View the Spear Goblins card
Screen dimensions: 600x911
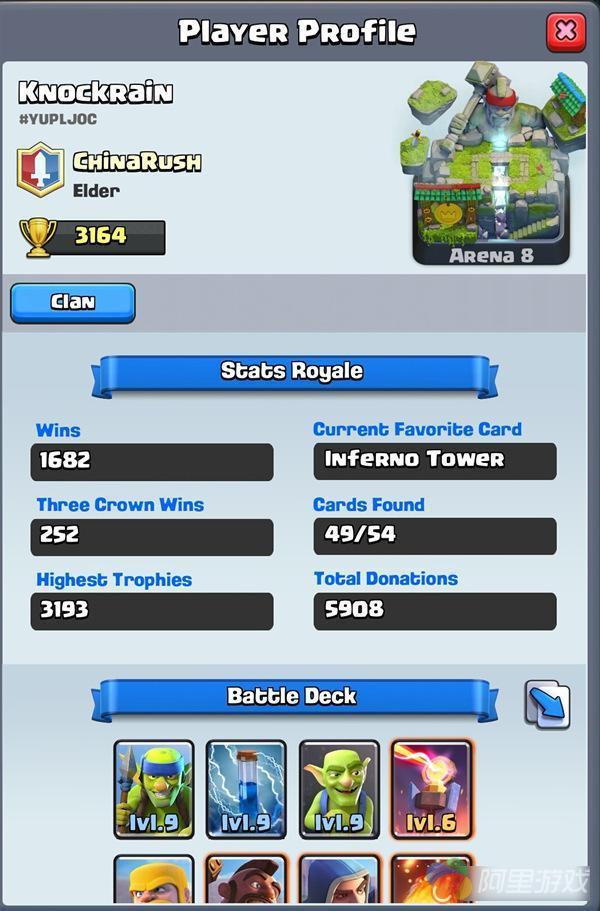tap(154, 790)
